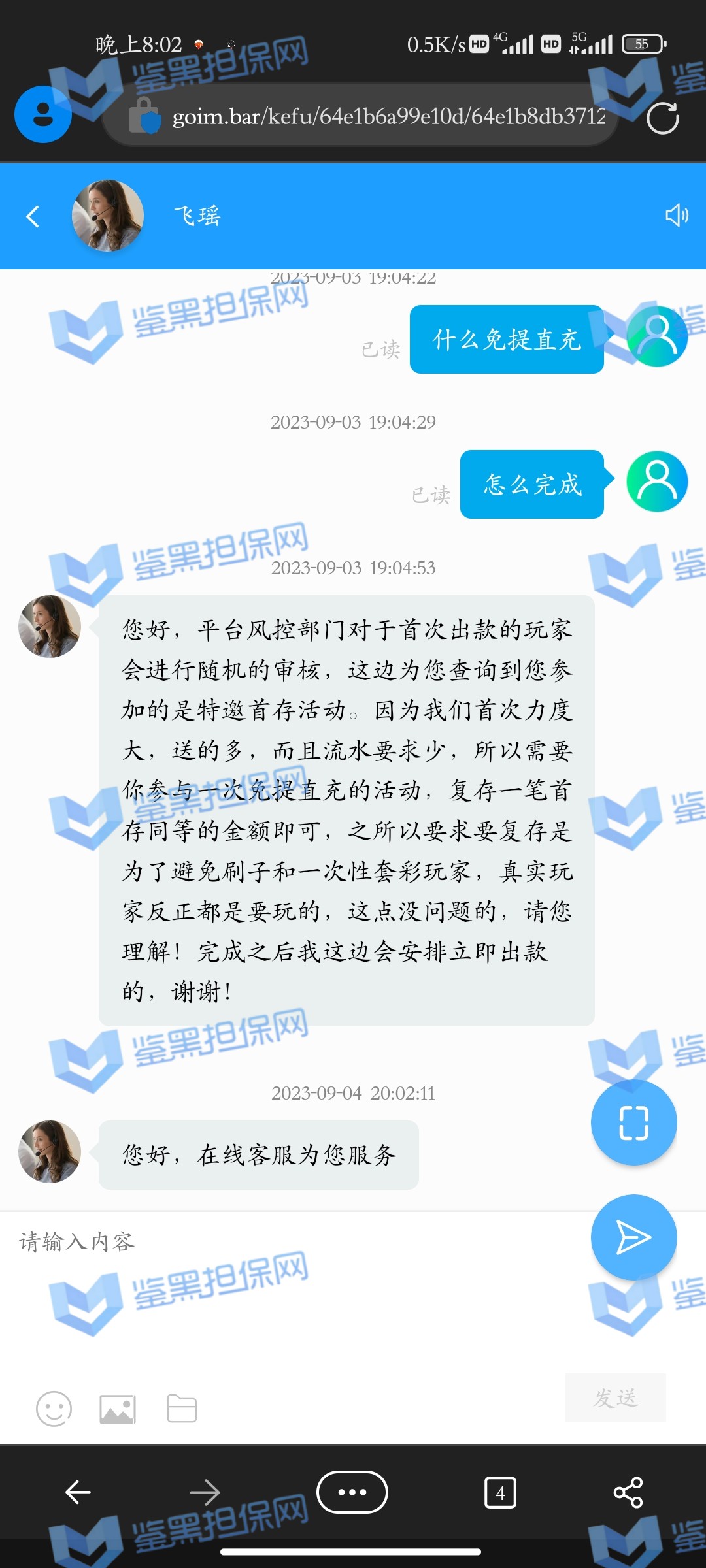Tap the fullscreen floating button
This screenshot has width=706, height=1568.
click(x=633, y=1122)
